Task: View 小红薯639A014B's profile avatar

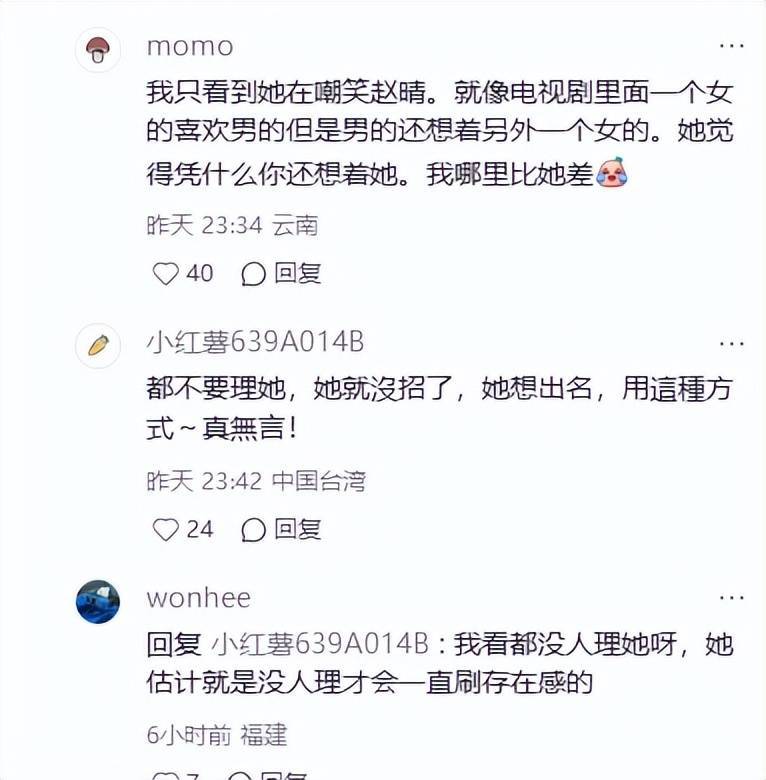Action: (98, 345)
